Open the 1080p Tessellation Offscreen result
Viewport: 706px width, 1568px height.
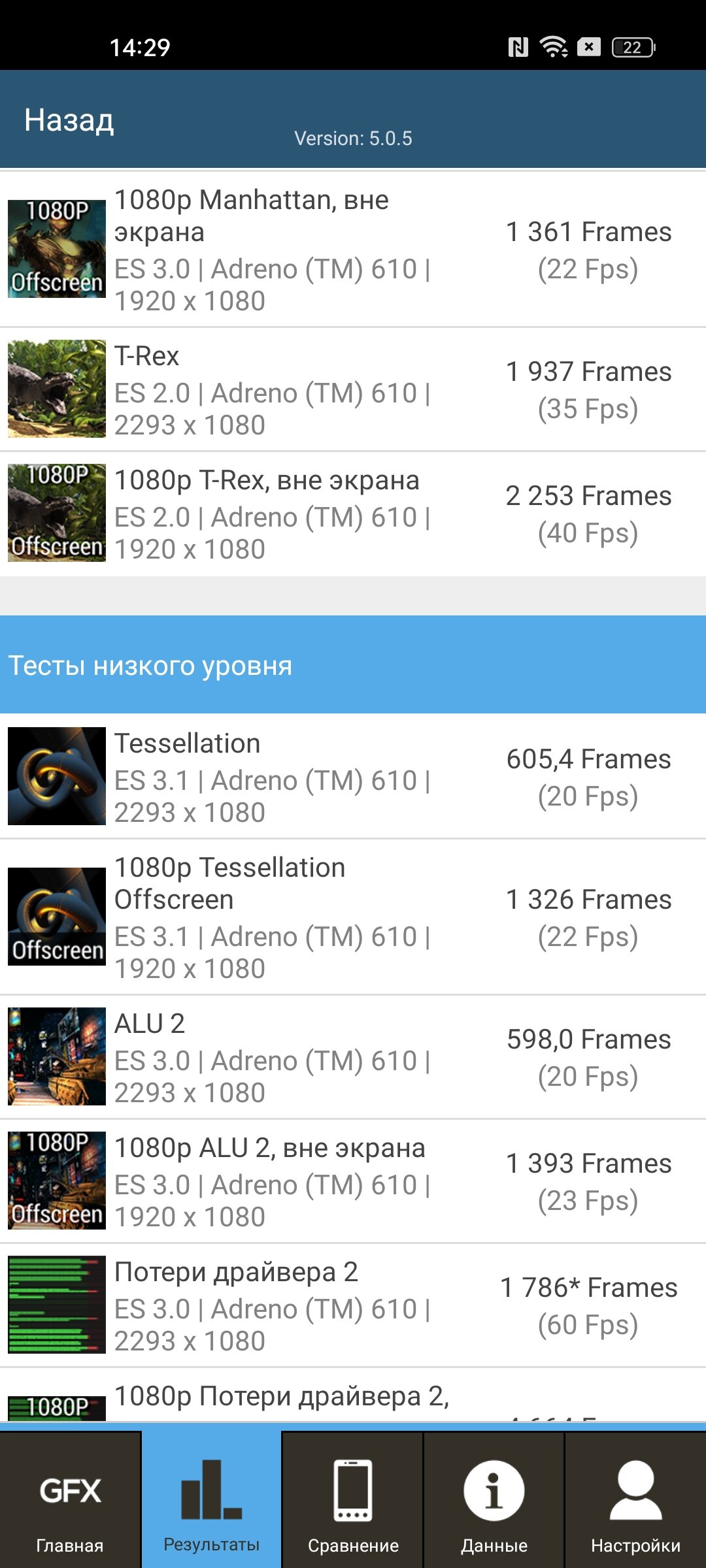[353, 917]
